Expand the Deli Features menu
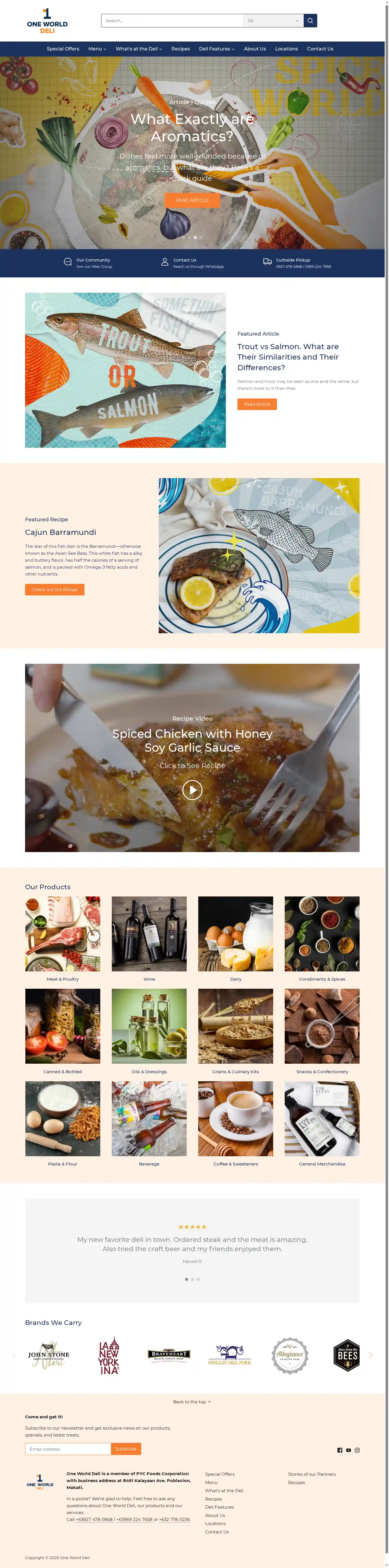 coord(216,49)
